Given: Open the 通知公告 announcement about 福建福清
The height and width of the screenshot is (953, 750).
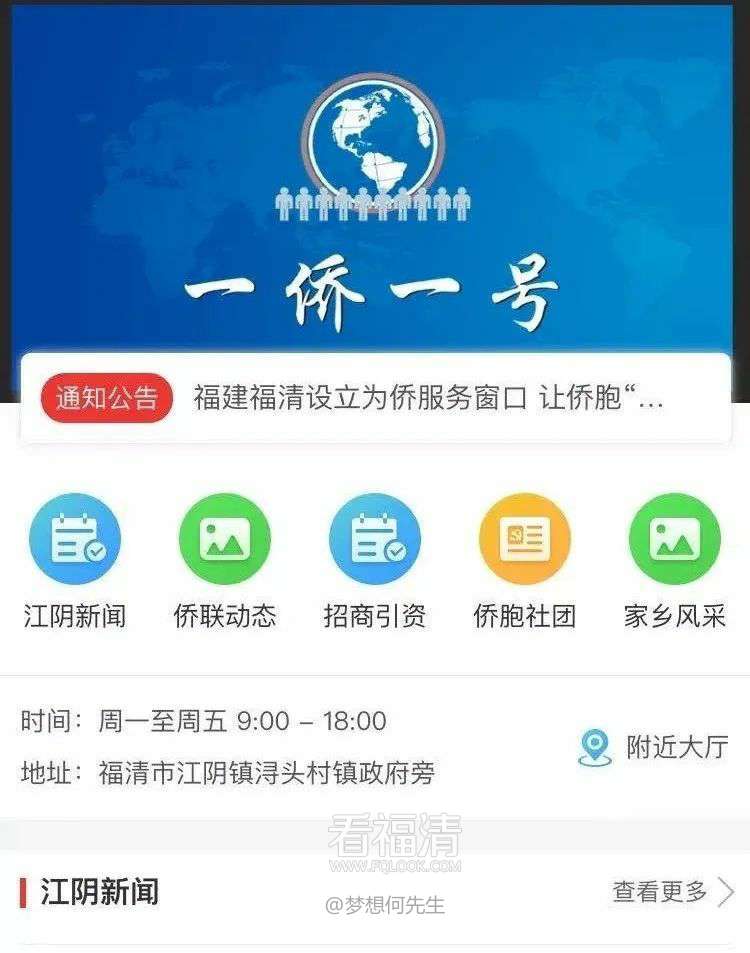Looking at the screenshot, I should tap(428, 399).
